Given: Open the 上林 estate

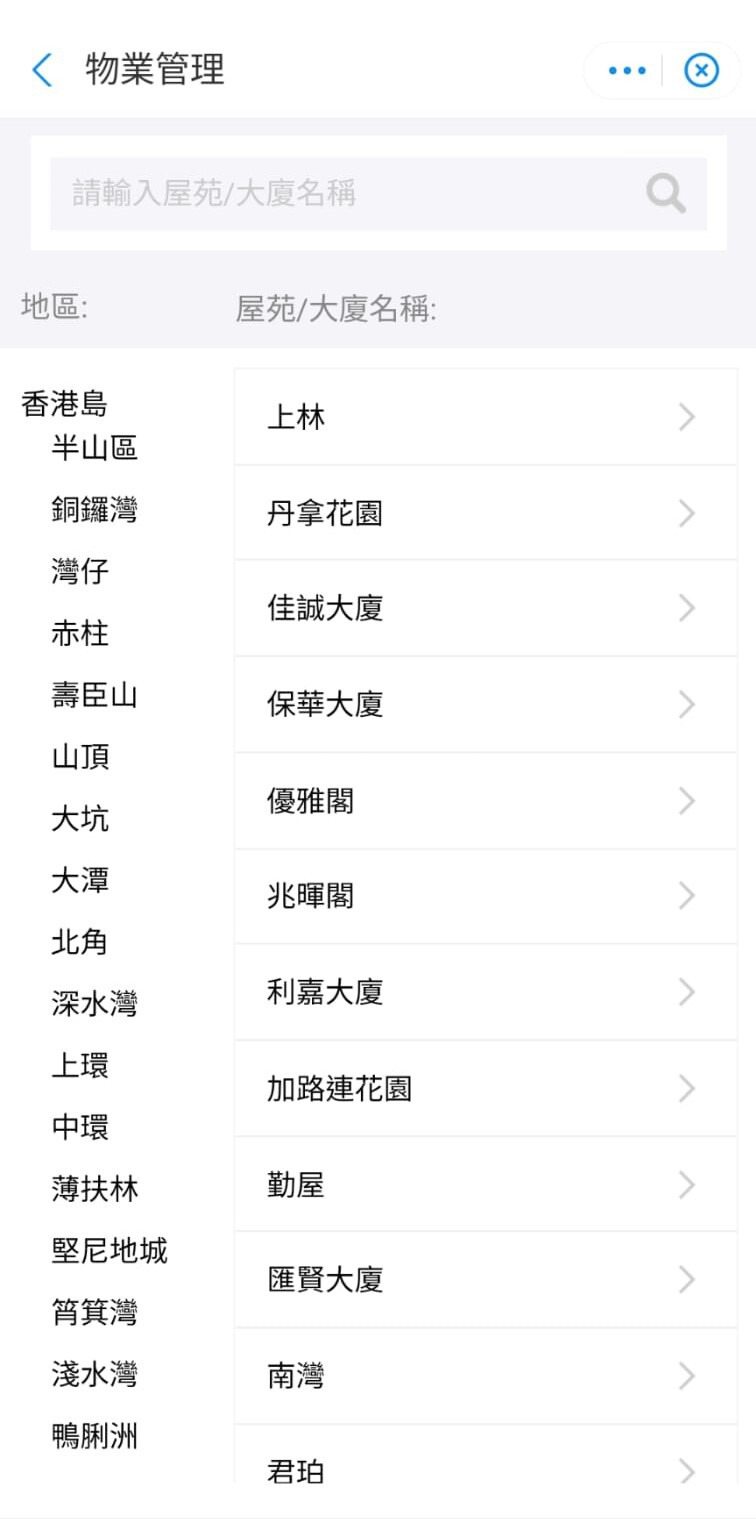Looking at the screenshot, I should (485, 417).
